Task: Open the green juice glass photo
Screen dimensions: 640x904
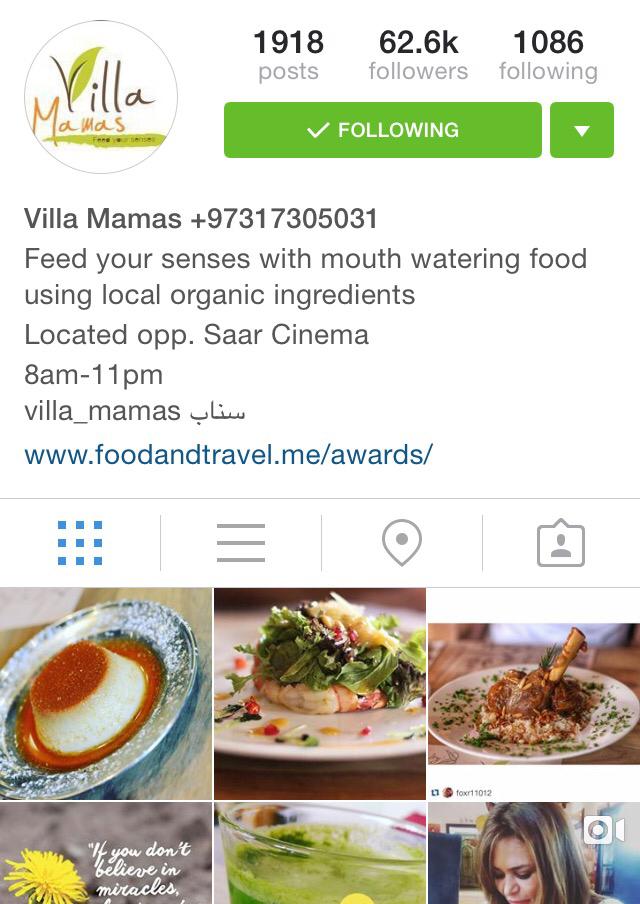Action: (x=320, y=853)
